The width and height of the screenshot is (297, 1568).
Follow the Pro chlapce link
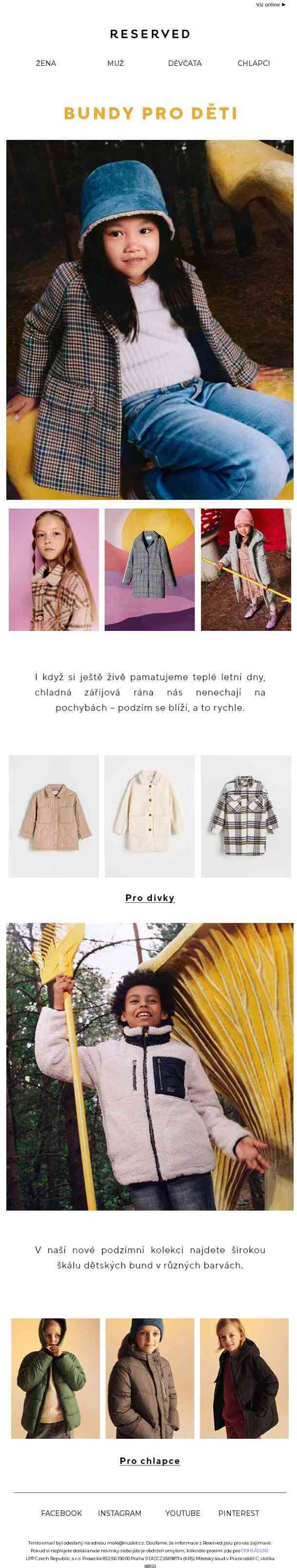149,1461
